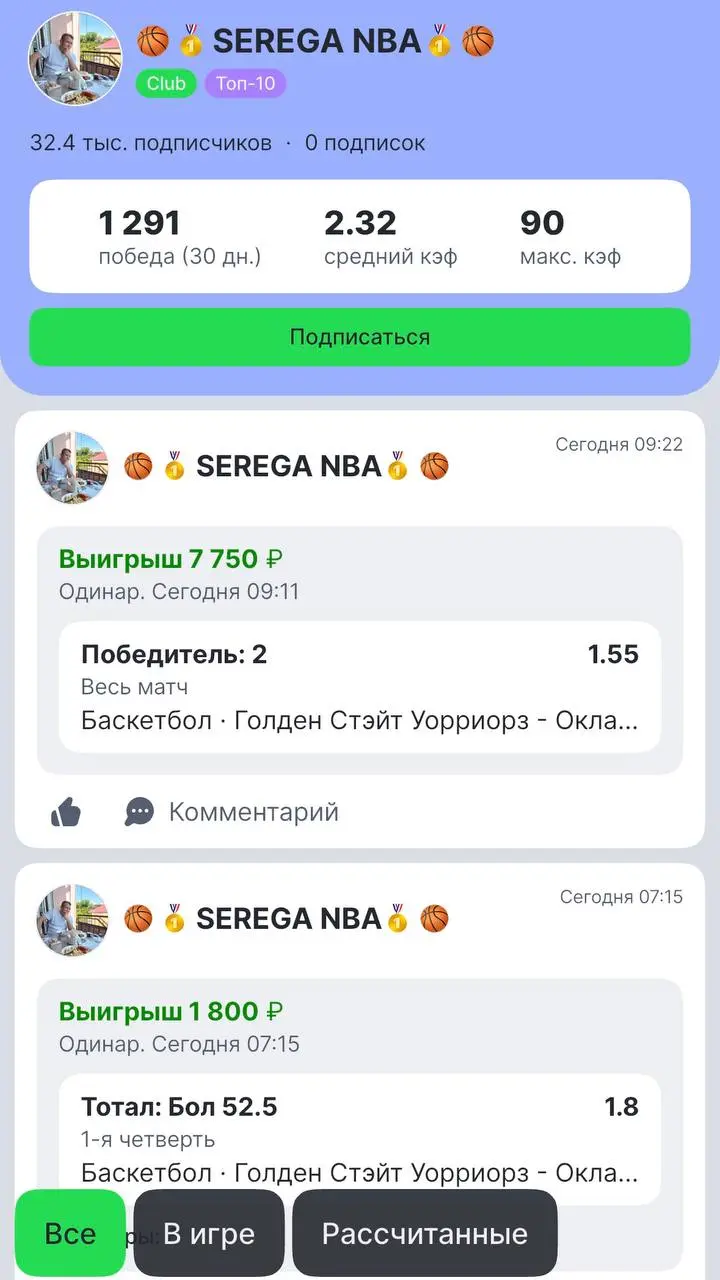Screen dimensions: 720x1280
Task: Open the Club badge
Action: [x=165, y=83]
